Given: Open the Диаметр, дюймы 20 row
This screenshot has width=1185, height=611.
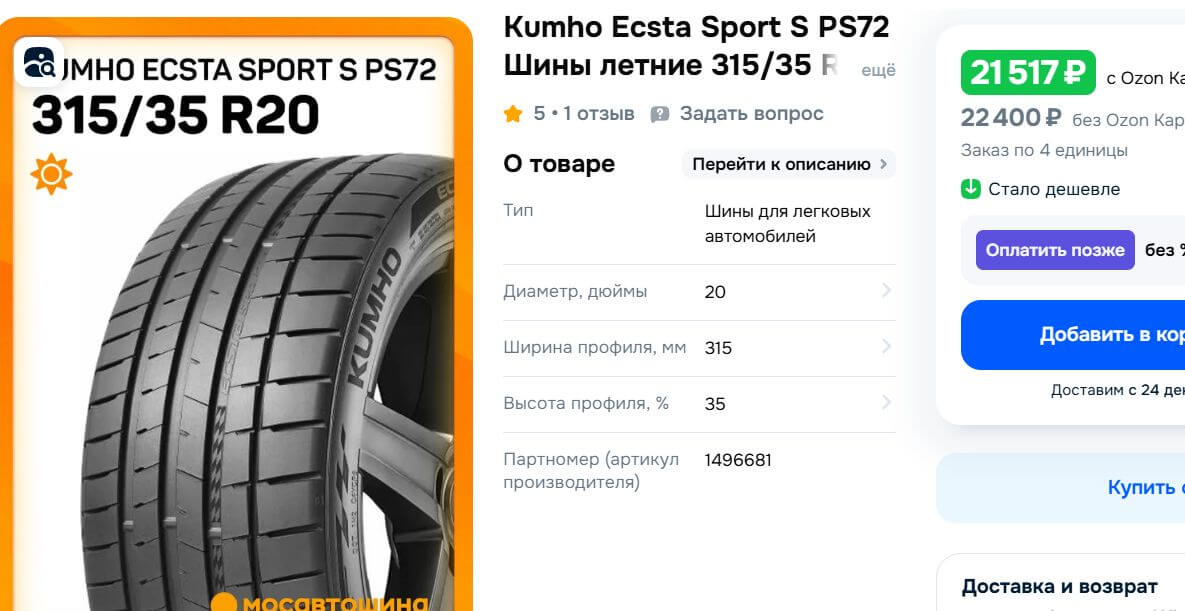Looking at the screenshot, I should point(698,292).
